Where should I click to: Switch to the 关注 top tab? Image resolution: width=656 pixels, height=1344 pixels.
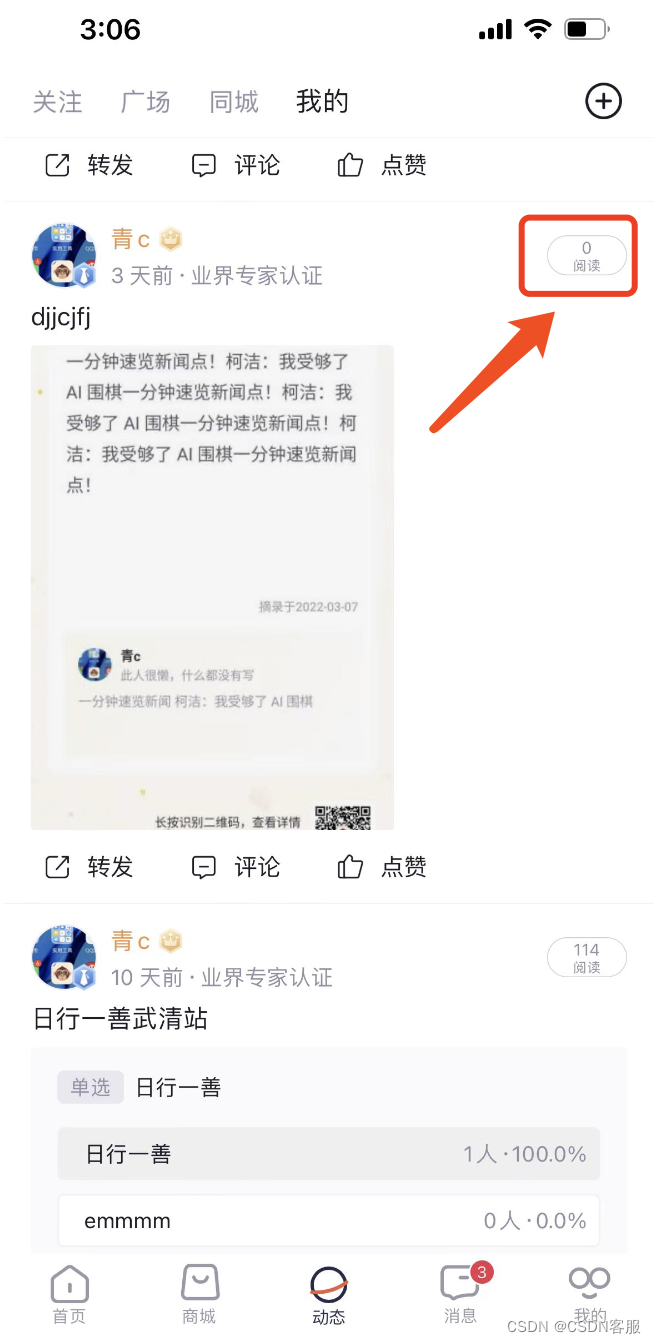(57, 102)
